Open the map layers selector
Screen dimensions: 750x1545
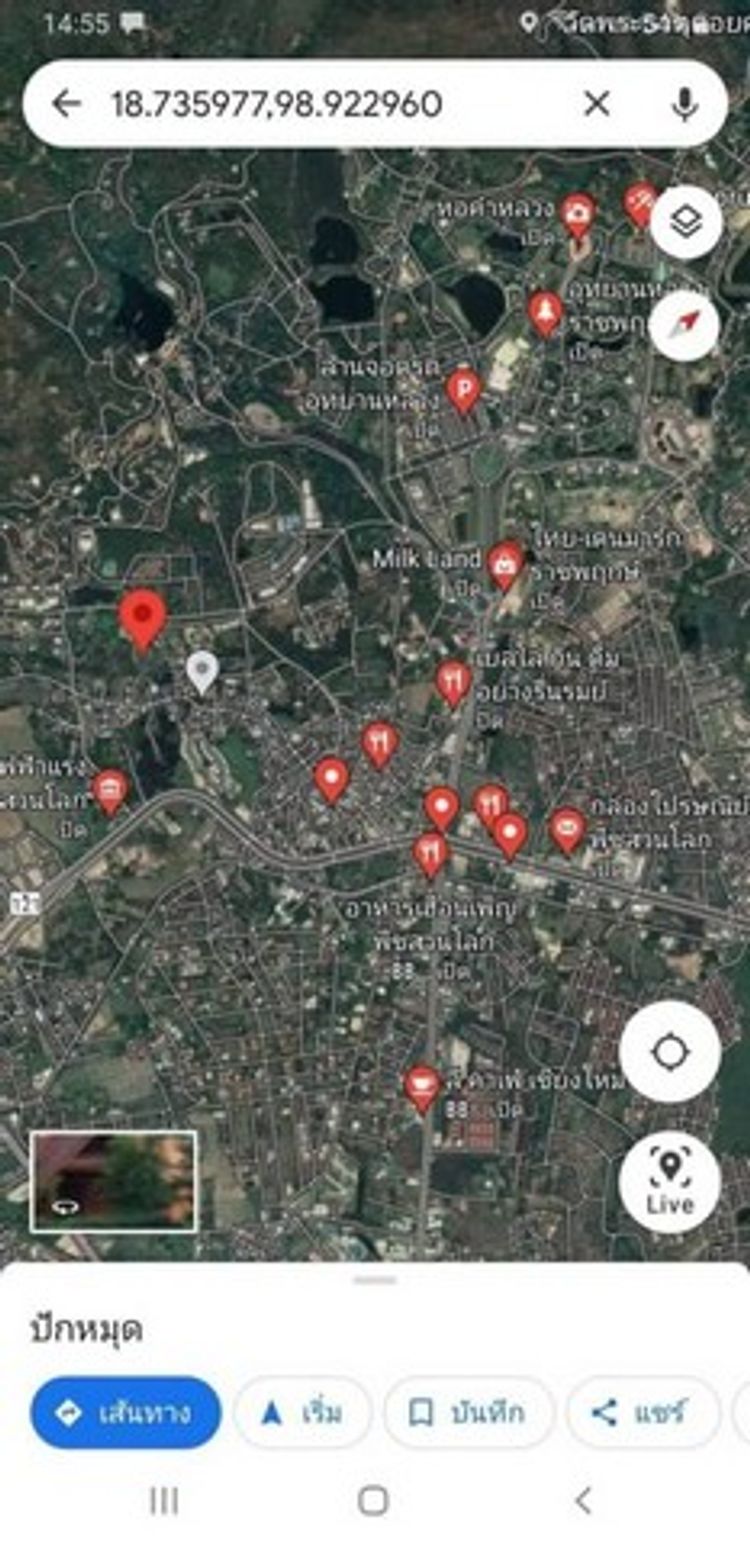(x=686, y=223)
